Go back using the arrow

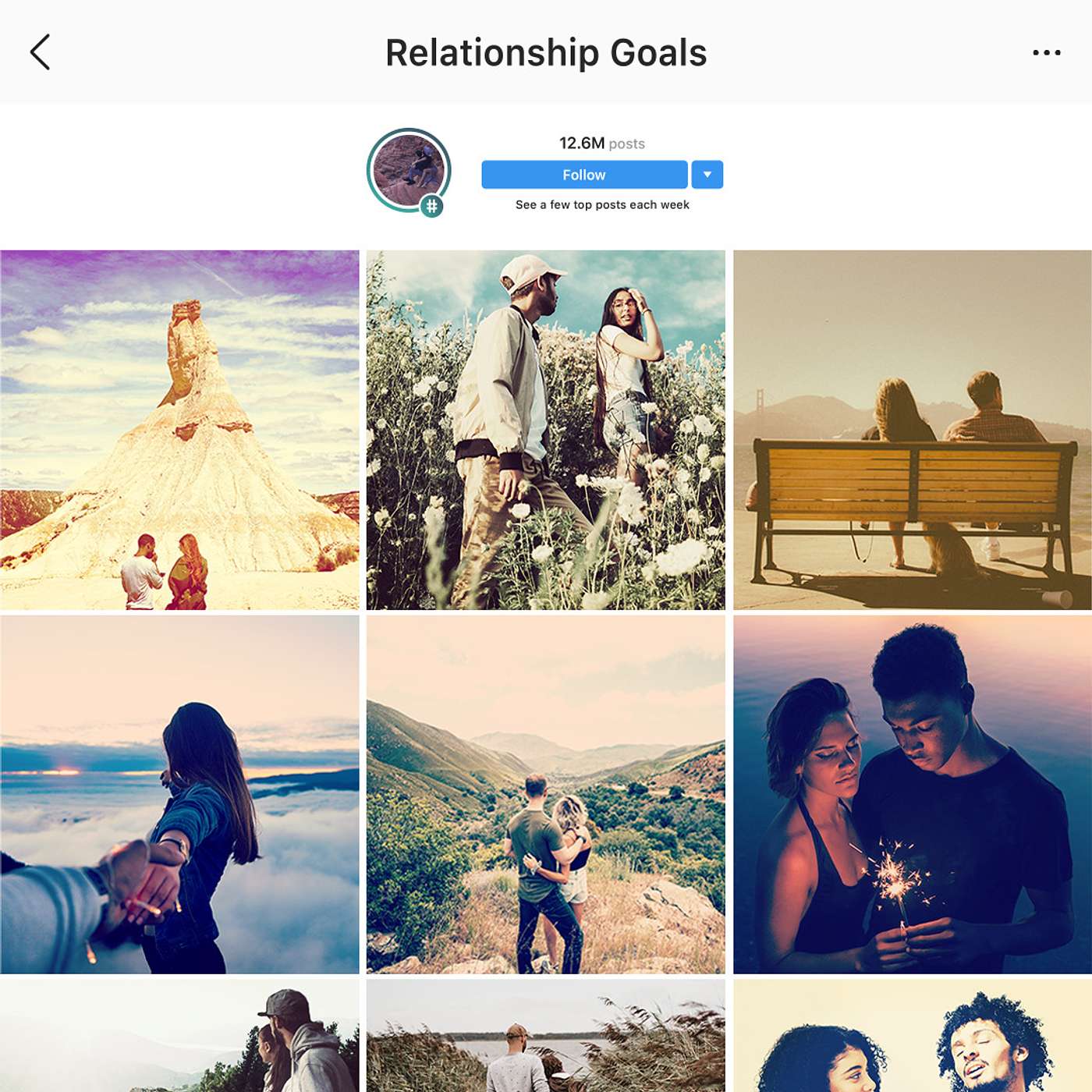41,52
